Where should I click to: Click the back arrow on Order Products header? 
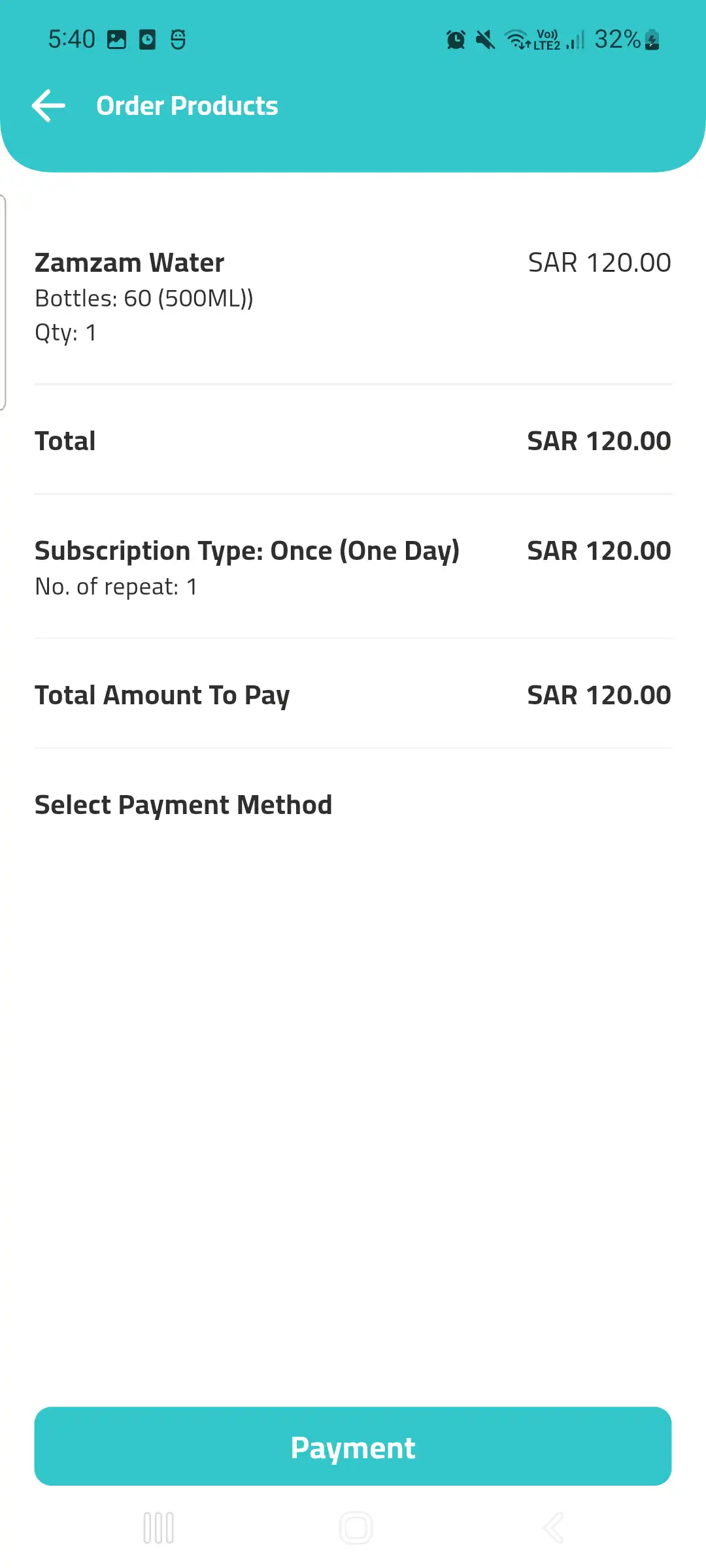tap(49, 105)
